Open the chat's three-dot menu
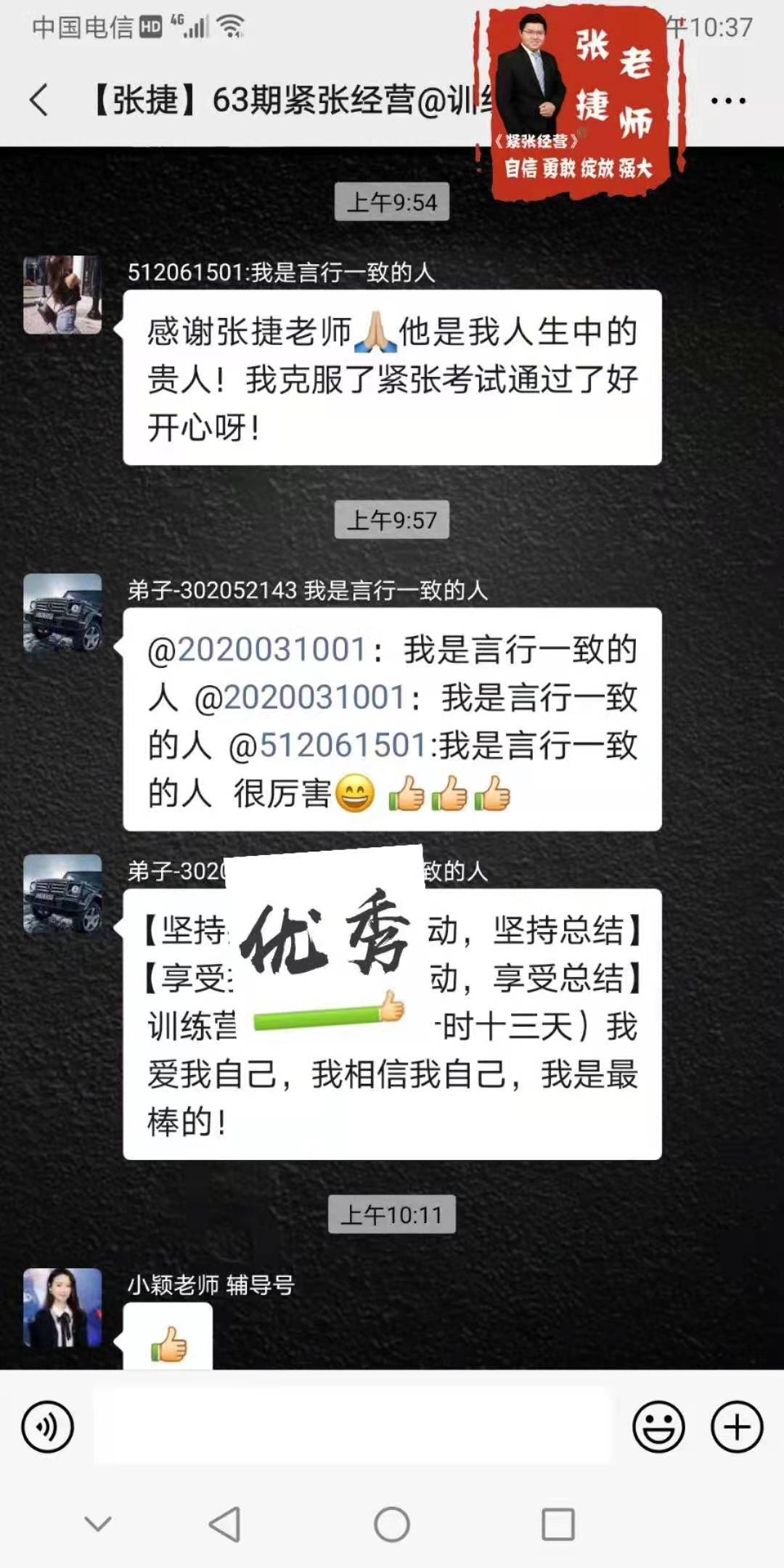The width and height of the screenshot is (784, 1568). 728,101
